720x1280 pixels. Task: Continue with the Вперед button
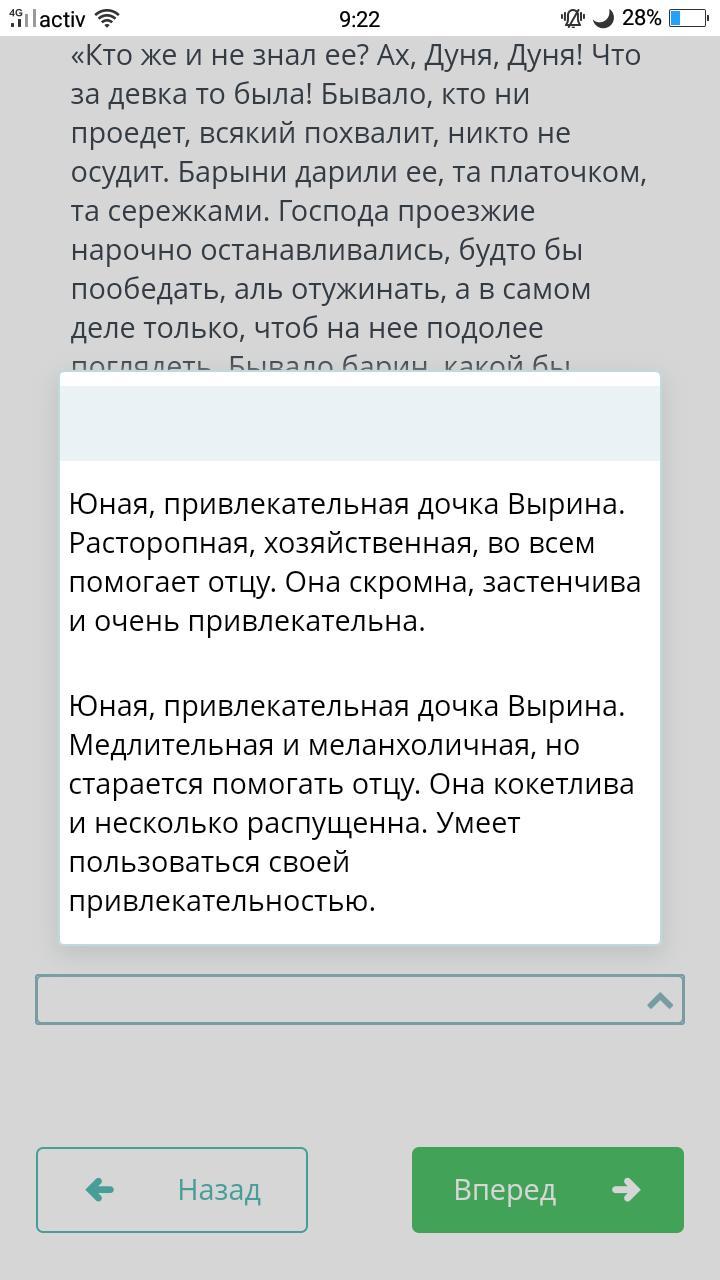coord(548,1190)
